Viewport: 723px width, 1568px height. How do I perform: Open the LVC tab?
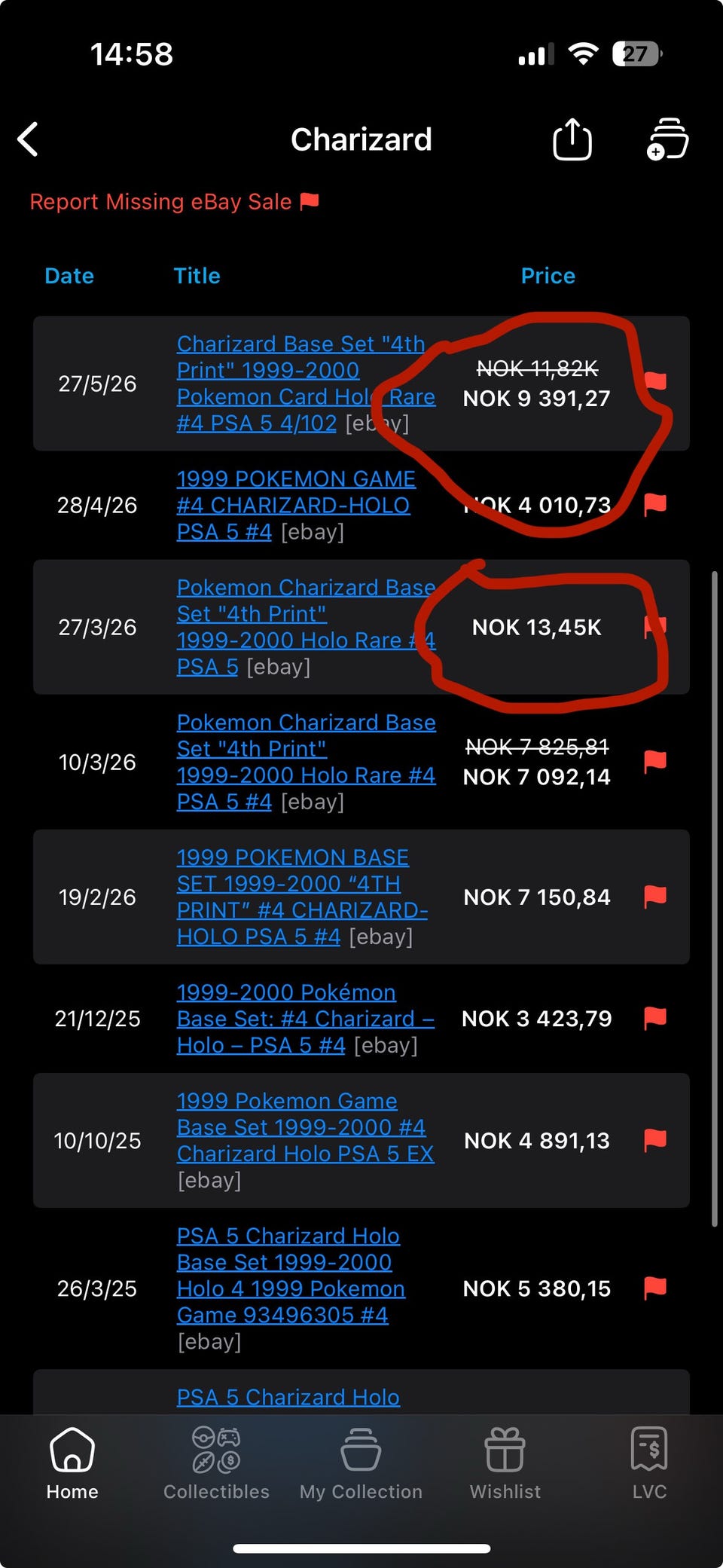click(649, 1463)
